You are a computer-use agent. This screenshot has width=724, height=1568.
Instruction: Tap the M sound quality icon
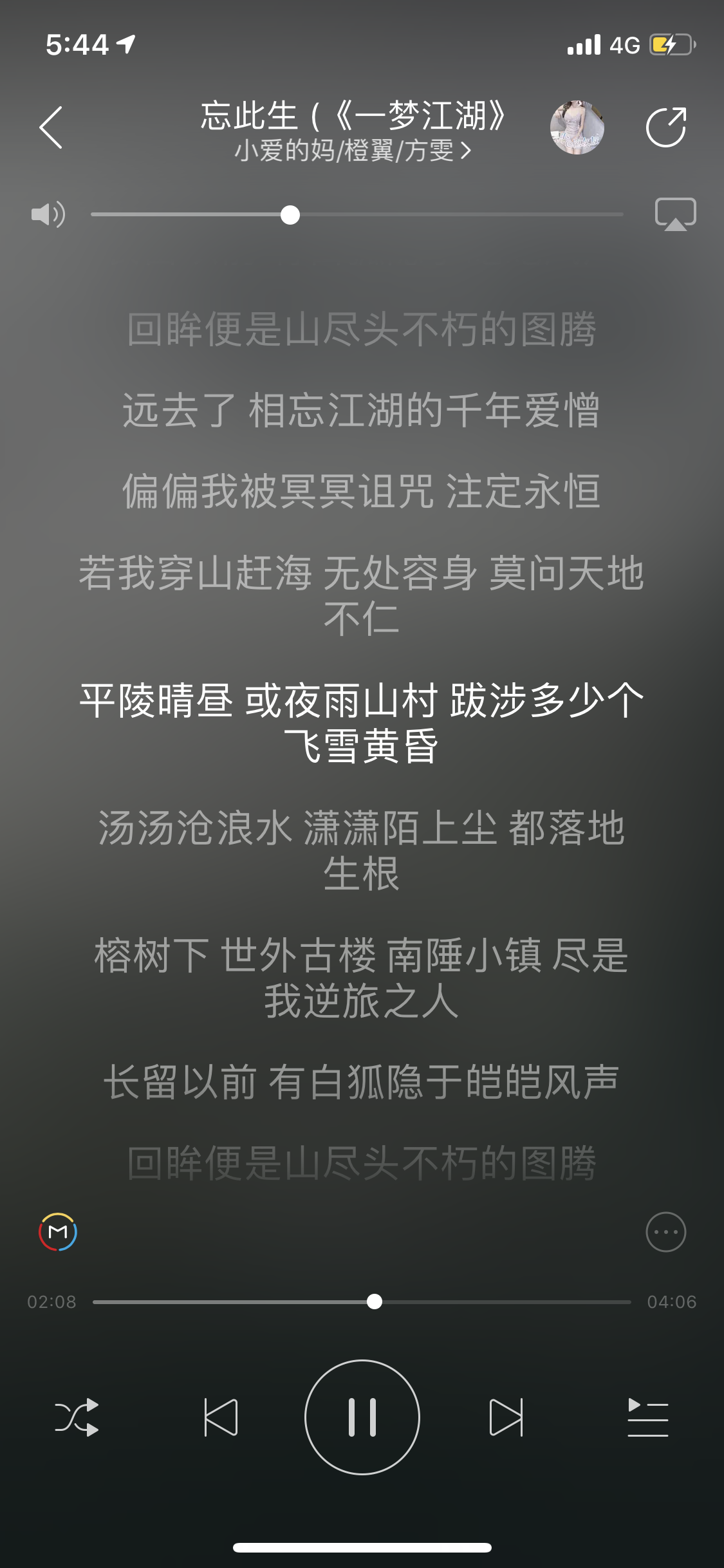pos(58,1232)
